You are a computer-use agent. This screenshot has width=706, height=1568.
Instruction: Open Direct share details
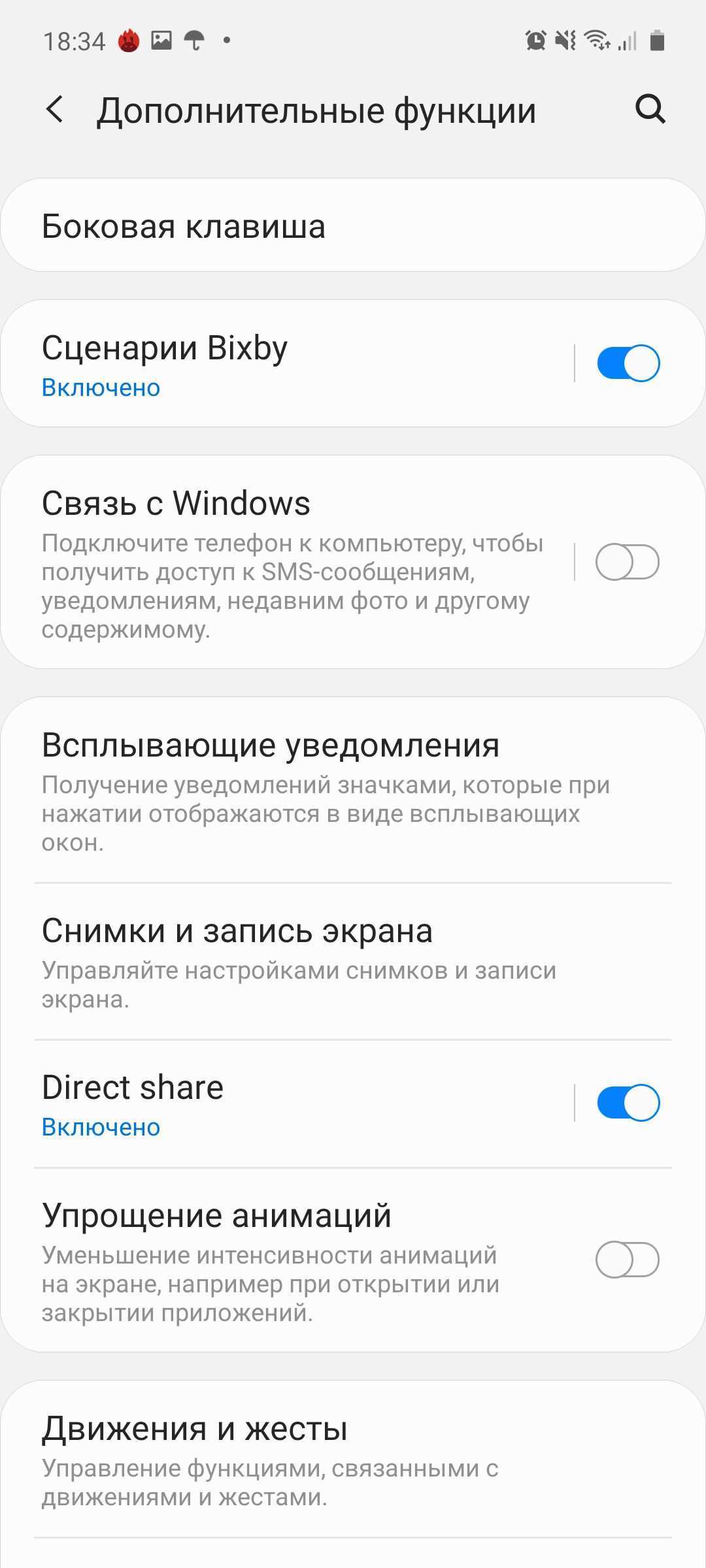point(288,1103)
